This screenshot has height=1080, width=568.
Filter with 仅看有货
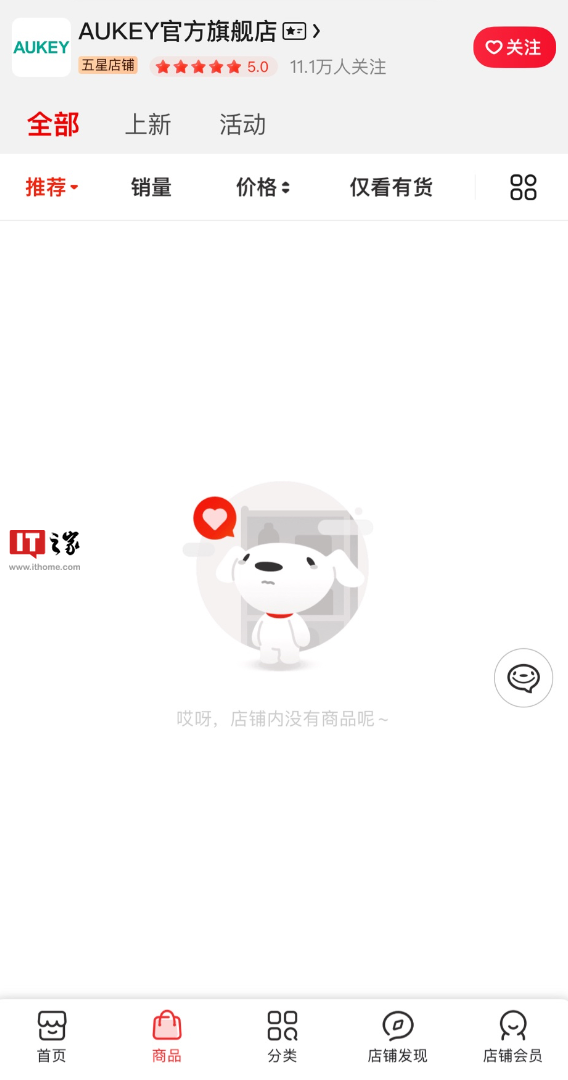(391, 187)
